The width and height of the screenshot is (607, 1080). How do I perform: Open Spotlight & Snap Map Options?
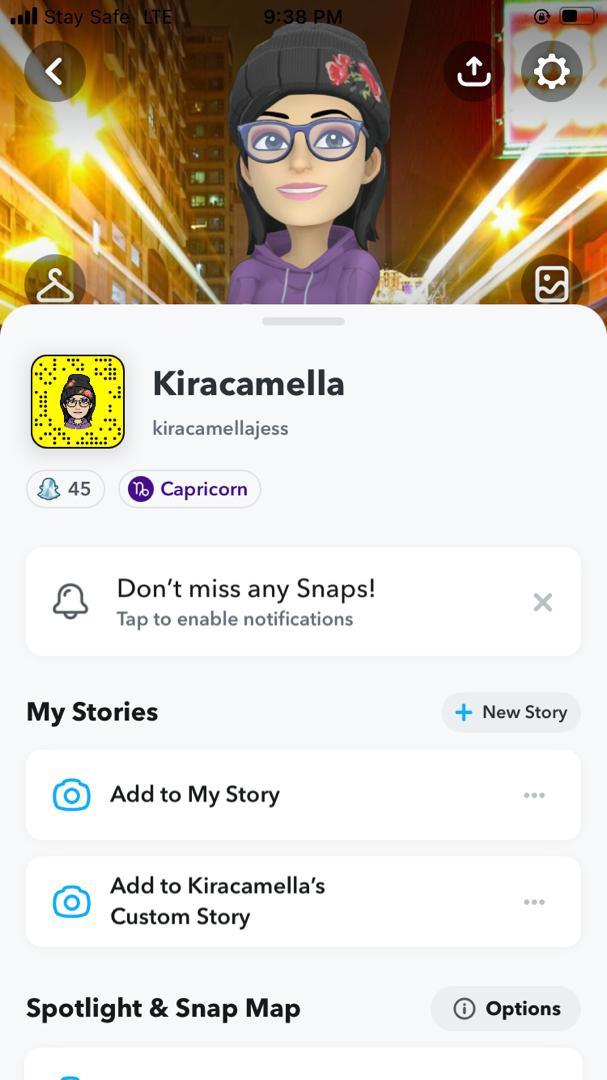[506, 1009]
